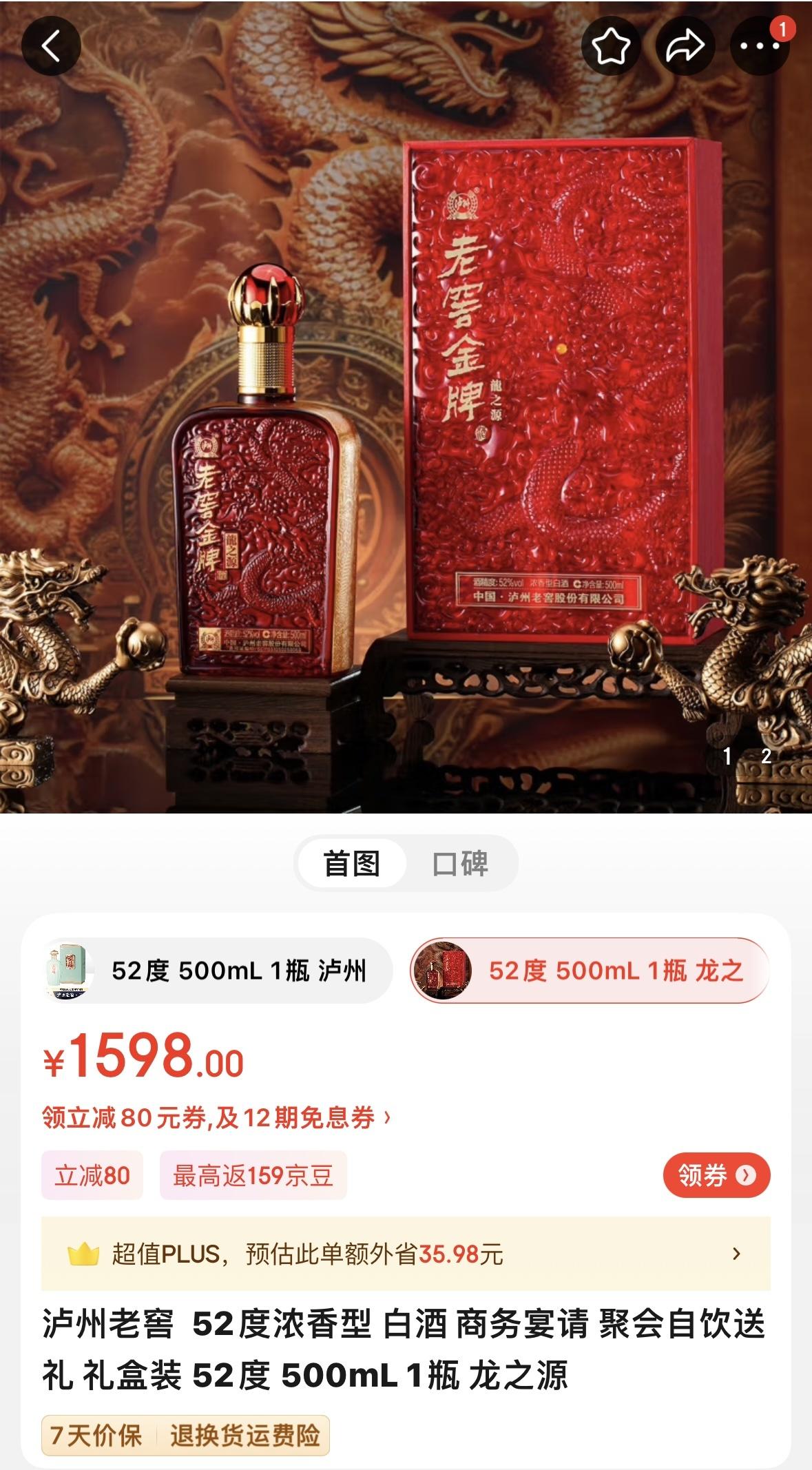Favorite this product with the star icon
The width and height of the screenshot is (812, 1470).
coord(611,46)
